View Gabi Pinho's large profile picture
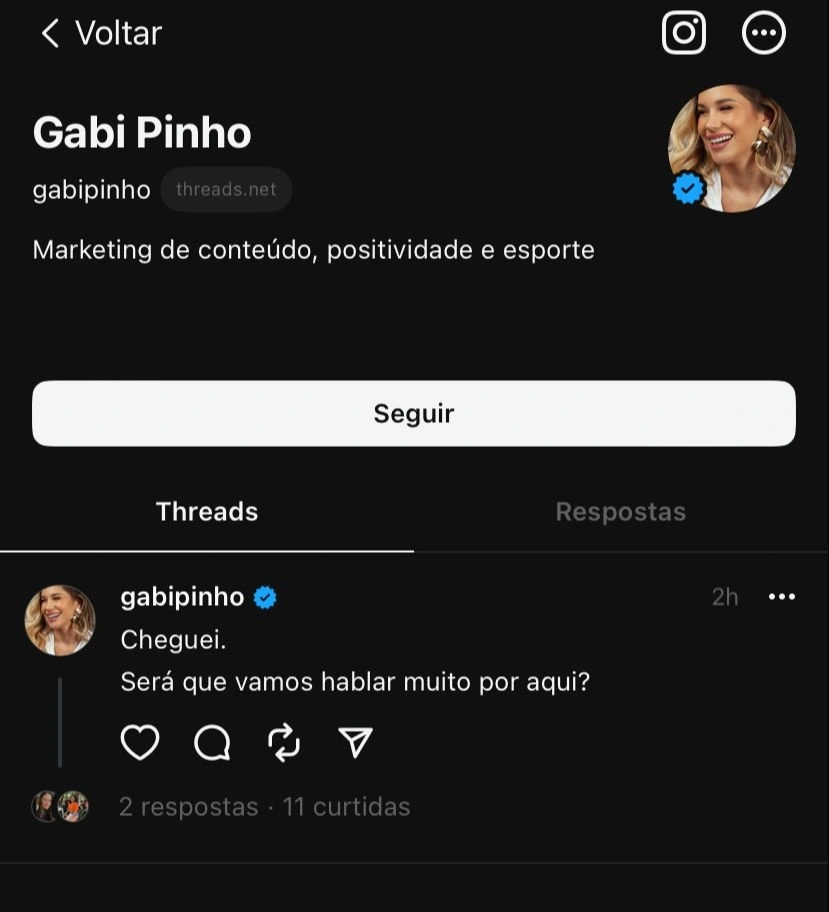The image size is (829, 912). tap(731, 148)
